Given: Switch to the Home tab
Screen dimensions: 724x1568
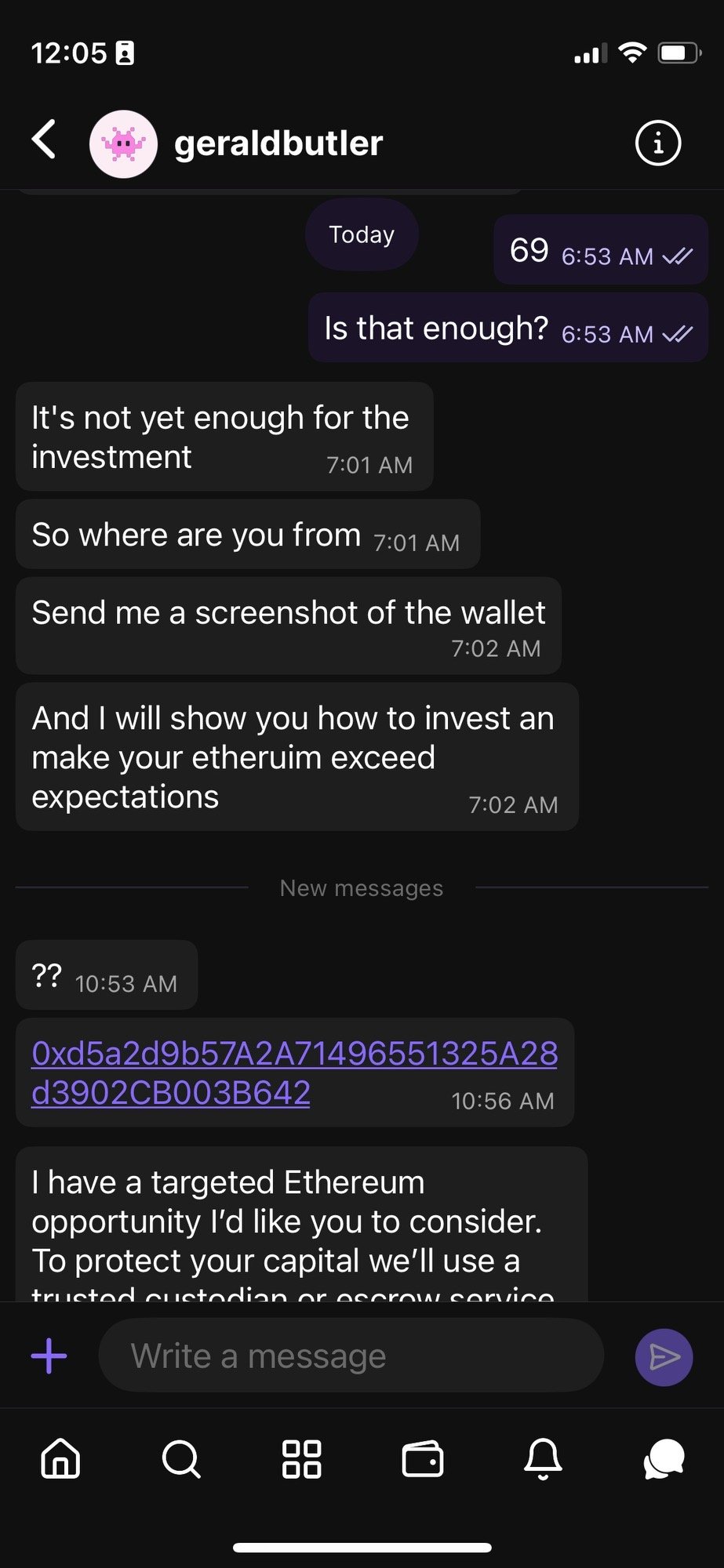Looking at the screenshot, I should (x=60, y=1459).
